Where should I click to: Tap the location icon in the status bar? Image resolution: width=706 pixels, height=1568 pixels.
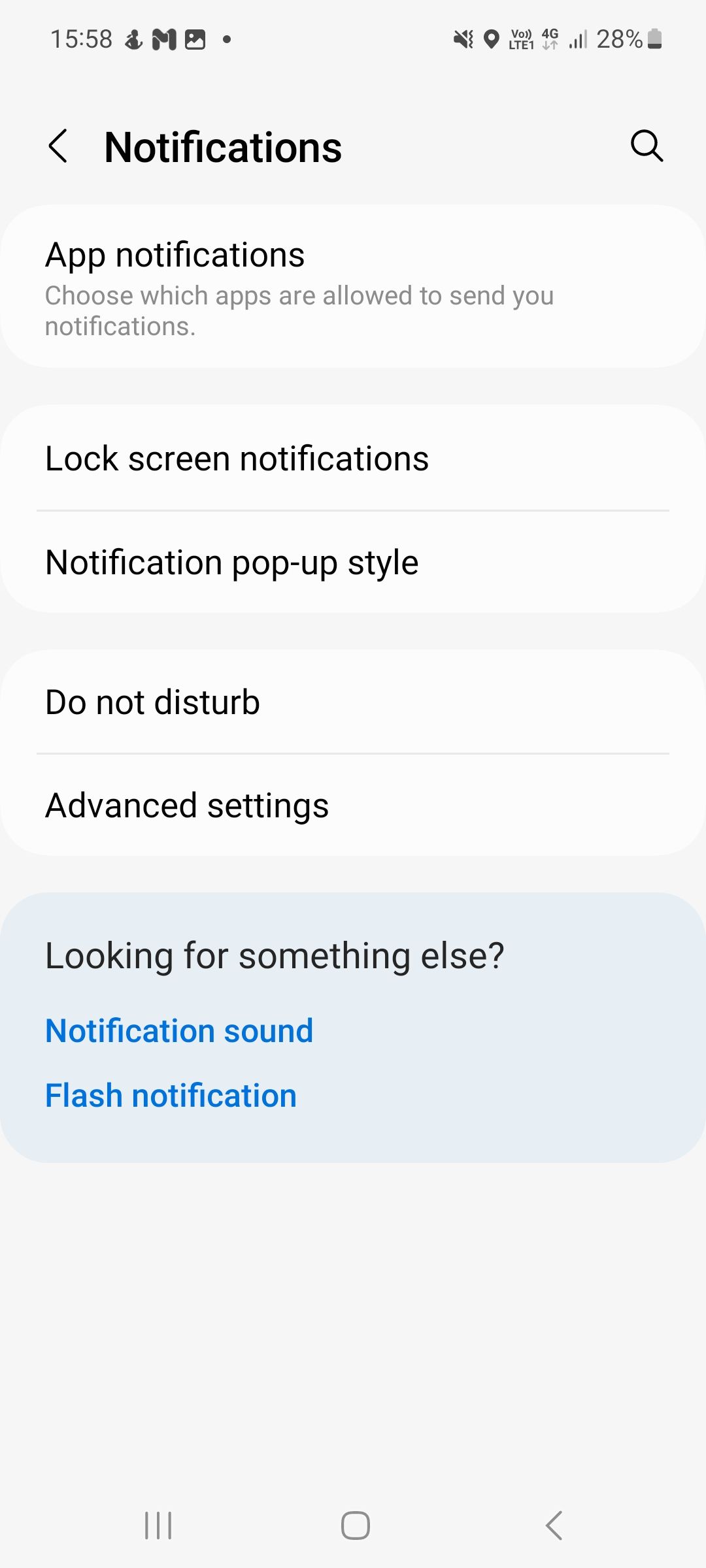[x=491, y=39]
